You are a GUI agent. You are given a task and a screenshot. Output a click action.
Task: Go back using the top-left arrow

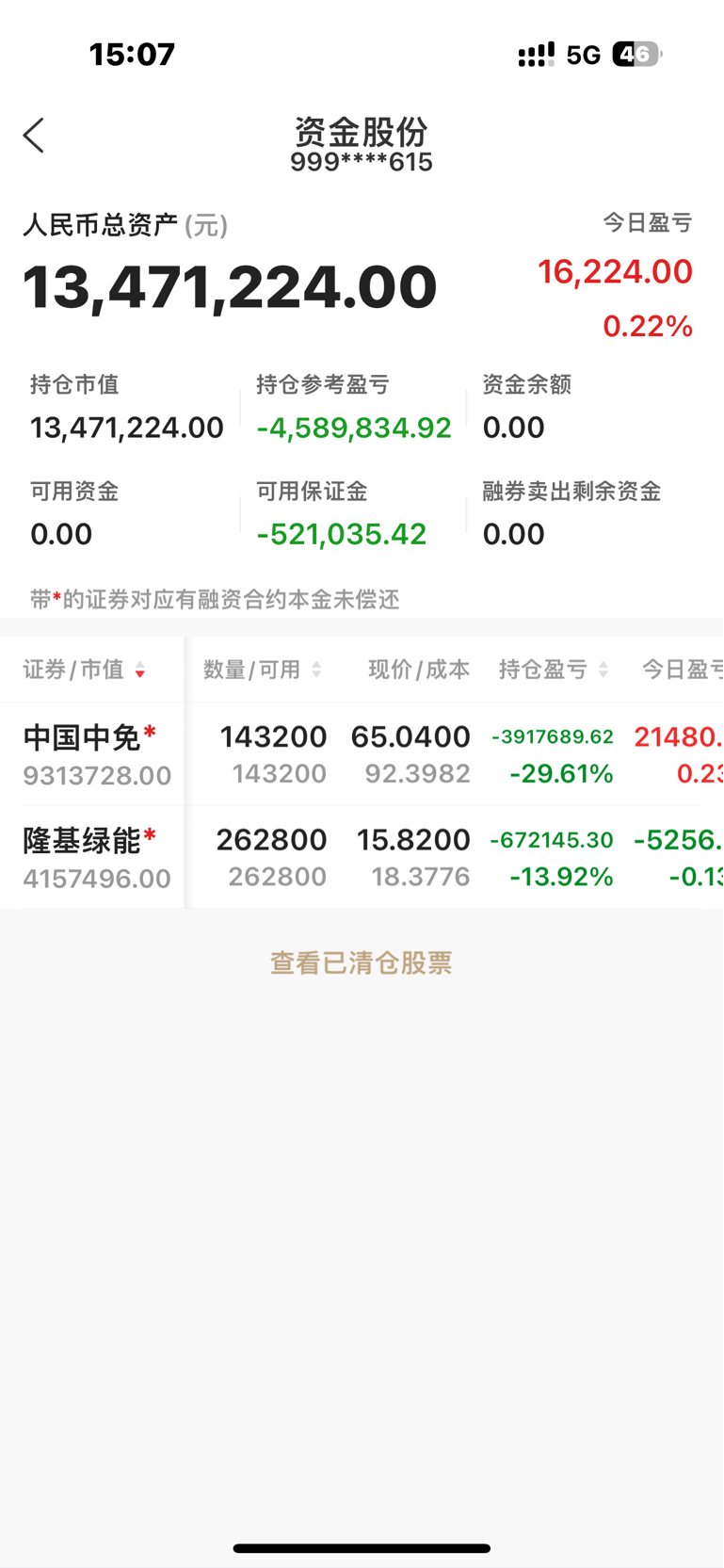click(34, 136)
